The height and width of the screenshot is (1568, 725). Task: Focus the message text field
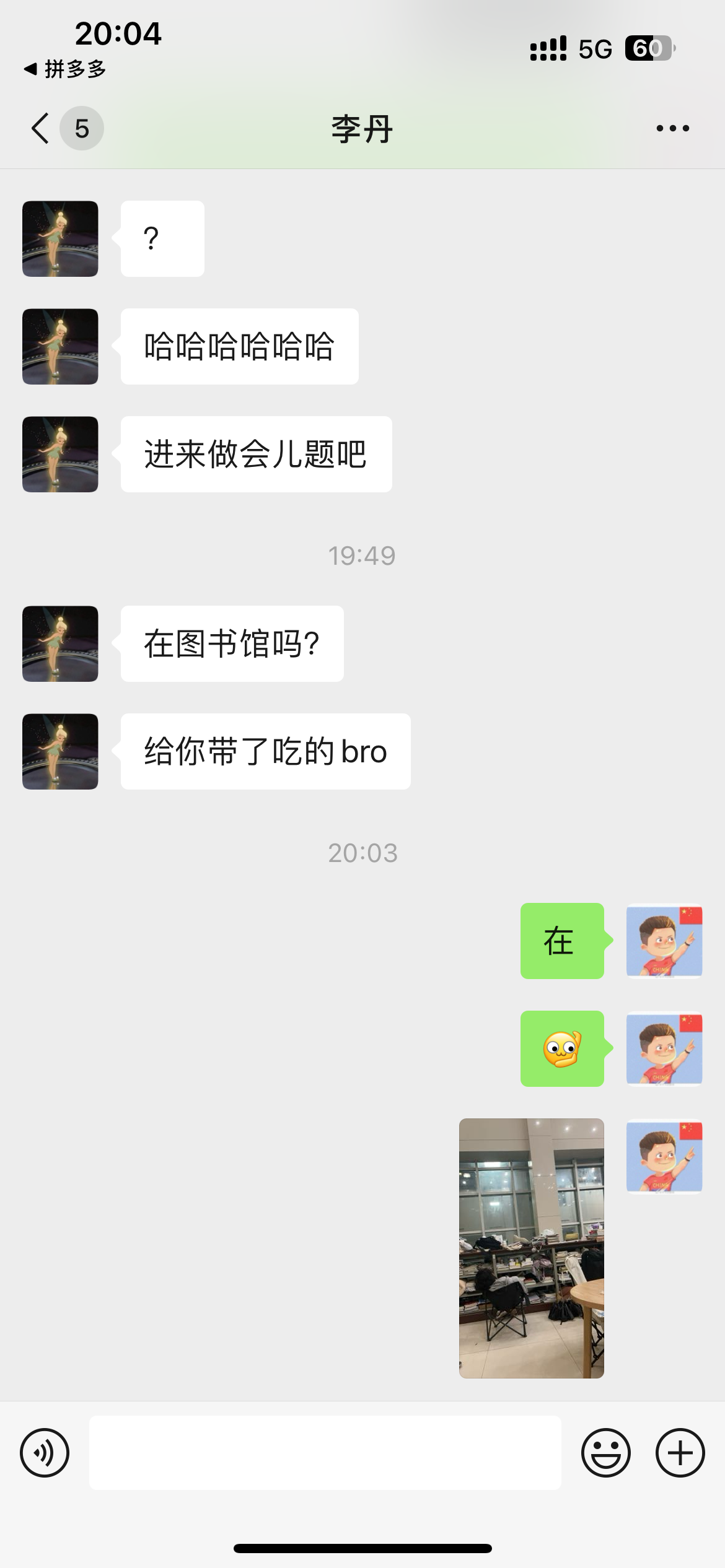point(325,1452)
